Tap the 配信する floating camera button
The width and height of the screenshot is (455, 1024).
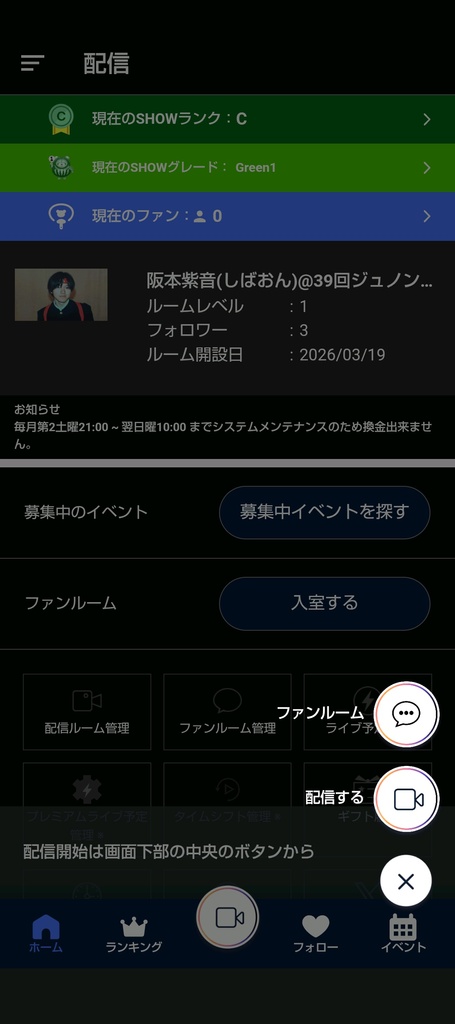pos(406,799)
